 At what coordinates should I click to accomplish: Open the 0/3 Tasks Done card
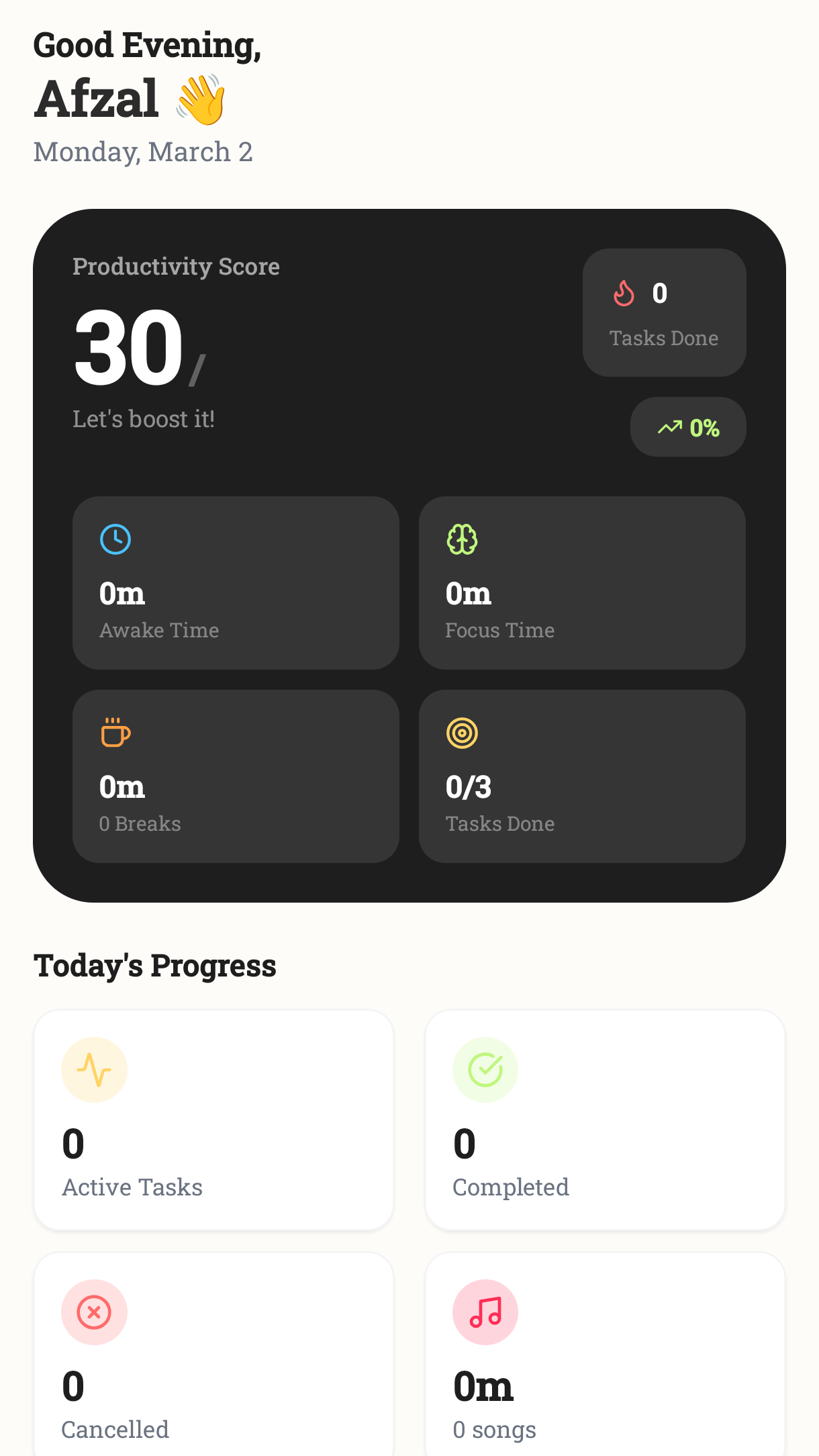tap(582, 776)
